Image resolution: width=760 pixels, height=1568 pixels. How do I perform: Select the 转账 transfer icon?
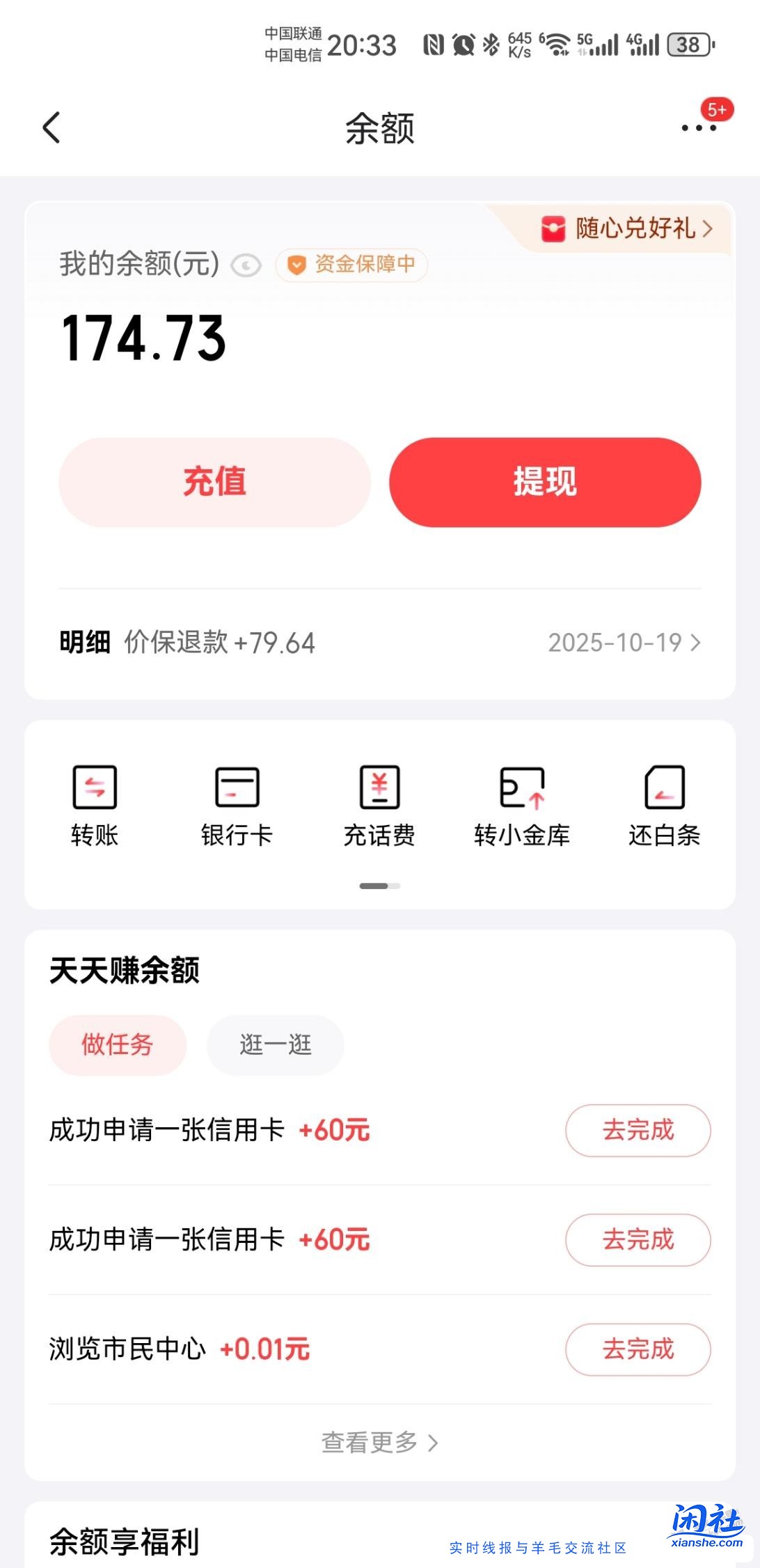(95, 804)
